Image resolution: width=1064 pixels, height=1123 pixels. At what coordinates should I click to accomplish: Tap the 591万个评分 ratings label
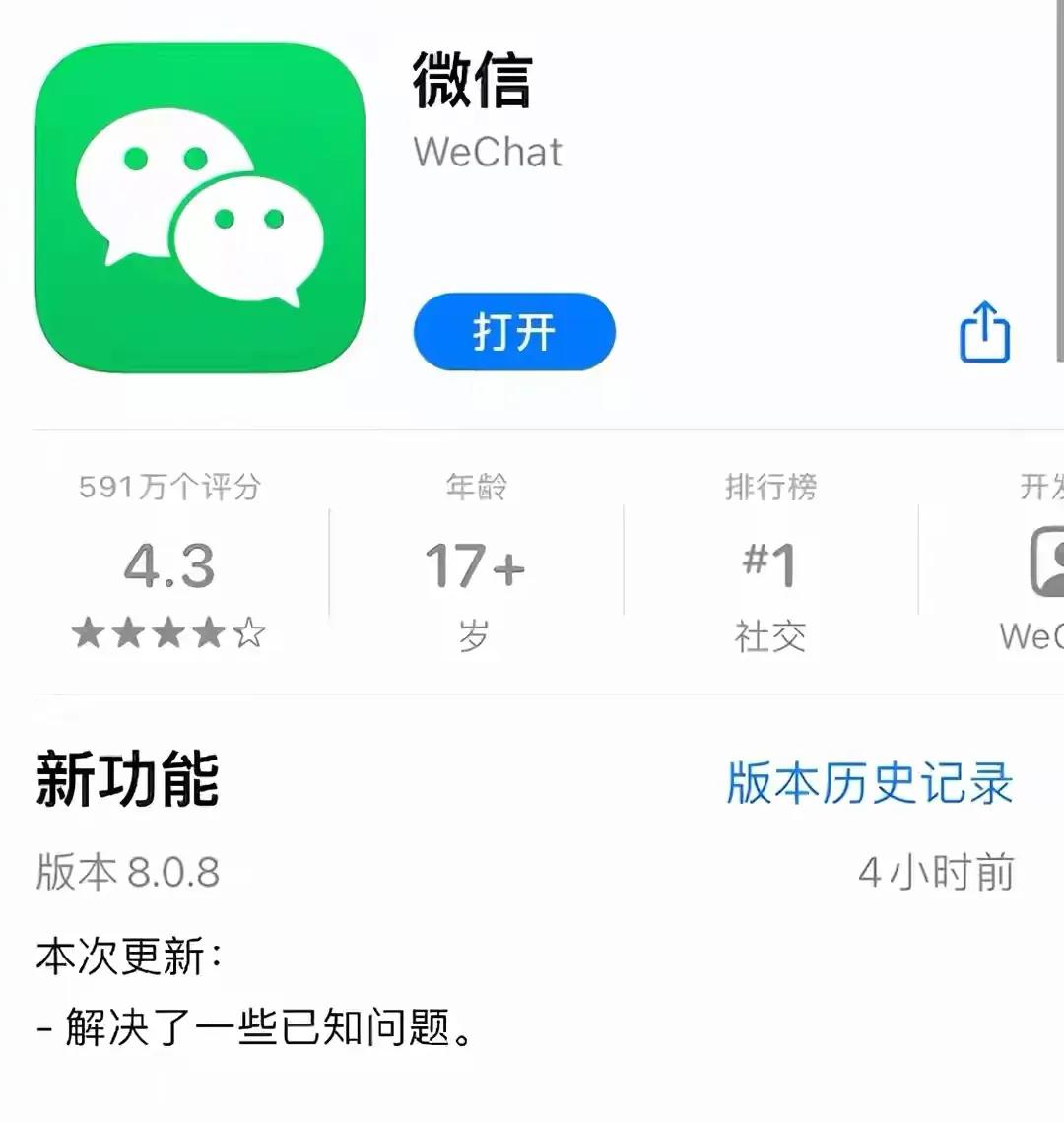167,485
